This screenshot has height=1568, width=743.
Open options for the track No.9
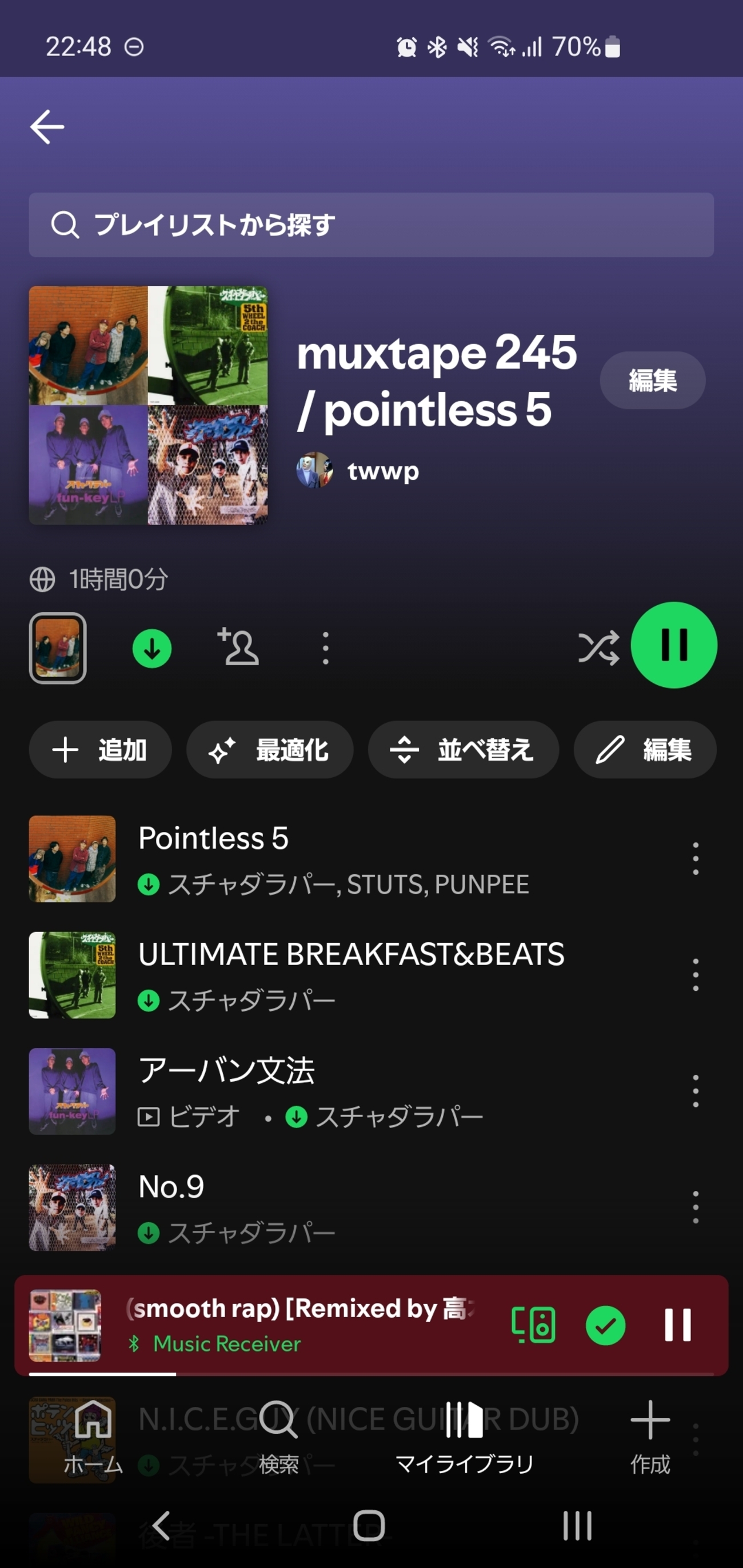[x=696, y=1207]
